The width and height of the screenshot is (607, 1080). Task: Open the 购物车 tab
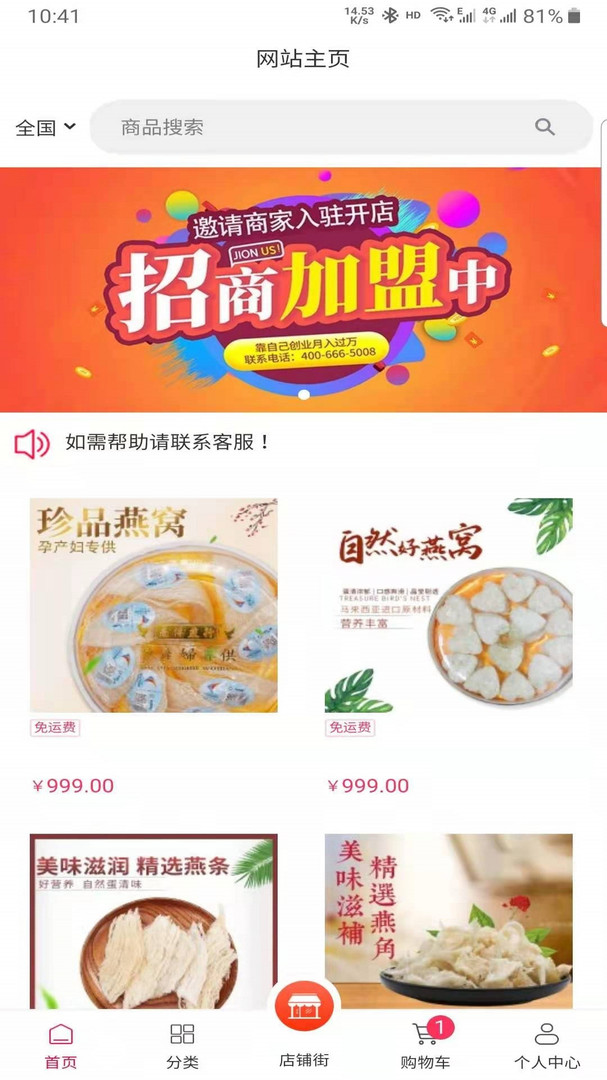tap(425, 1045)
